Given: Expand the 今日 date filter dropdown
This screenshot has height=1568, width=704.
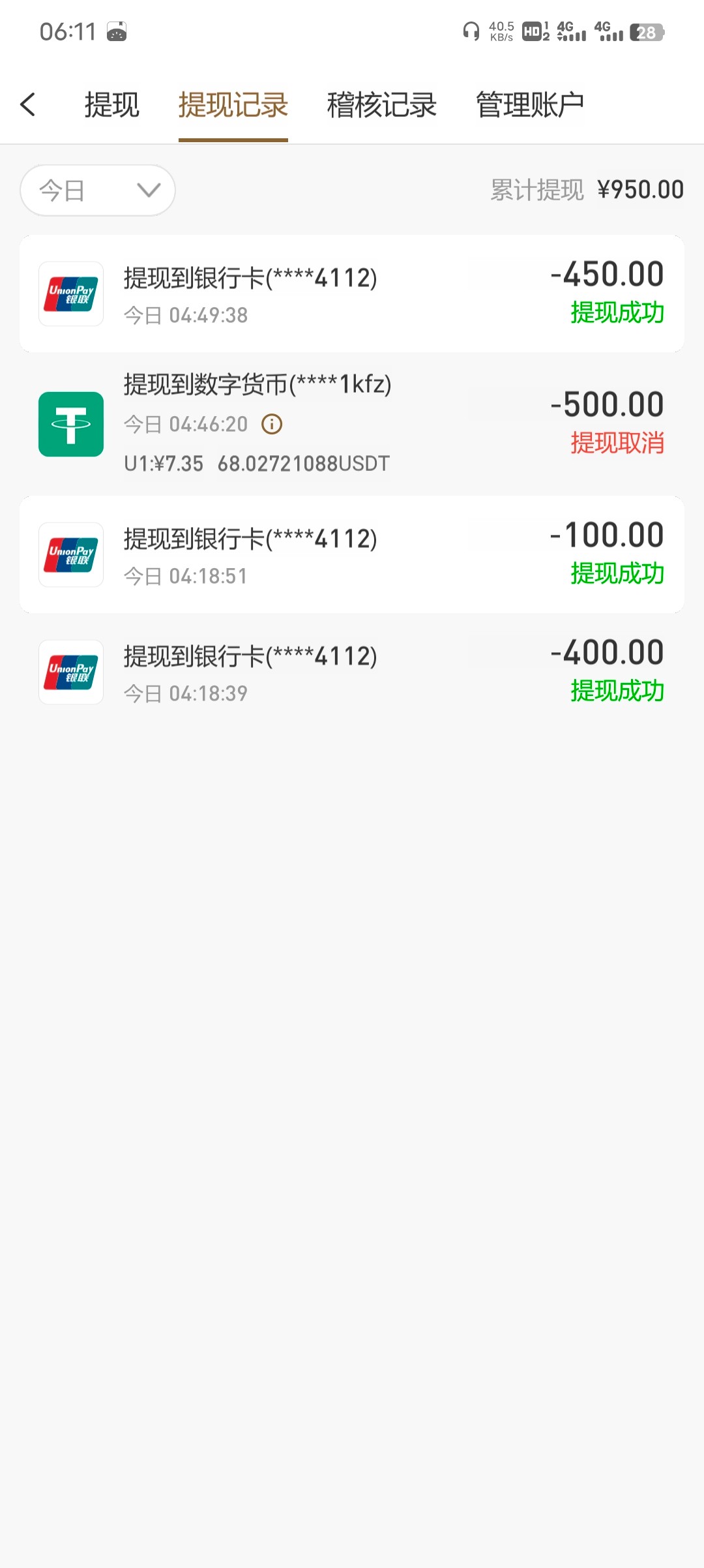Looking at the screenshot, I should (x=98, y=190).
